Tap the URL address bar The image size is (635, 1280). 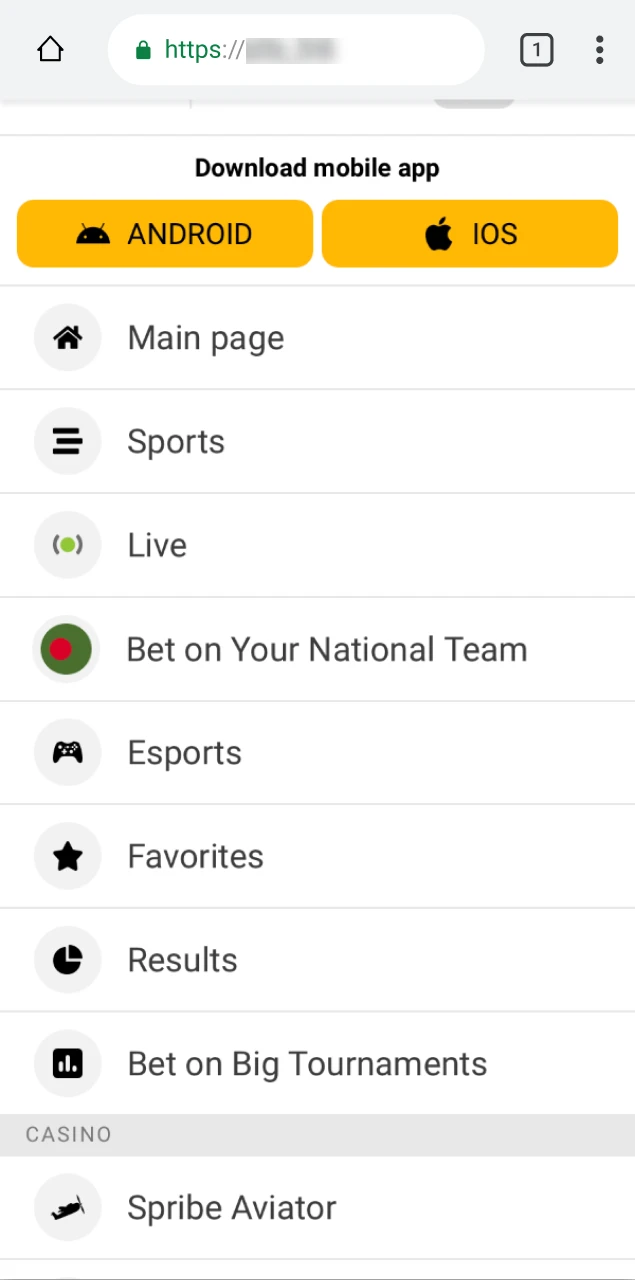click(295, 49)
